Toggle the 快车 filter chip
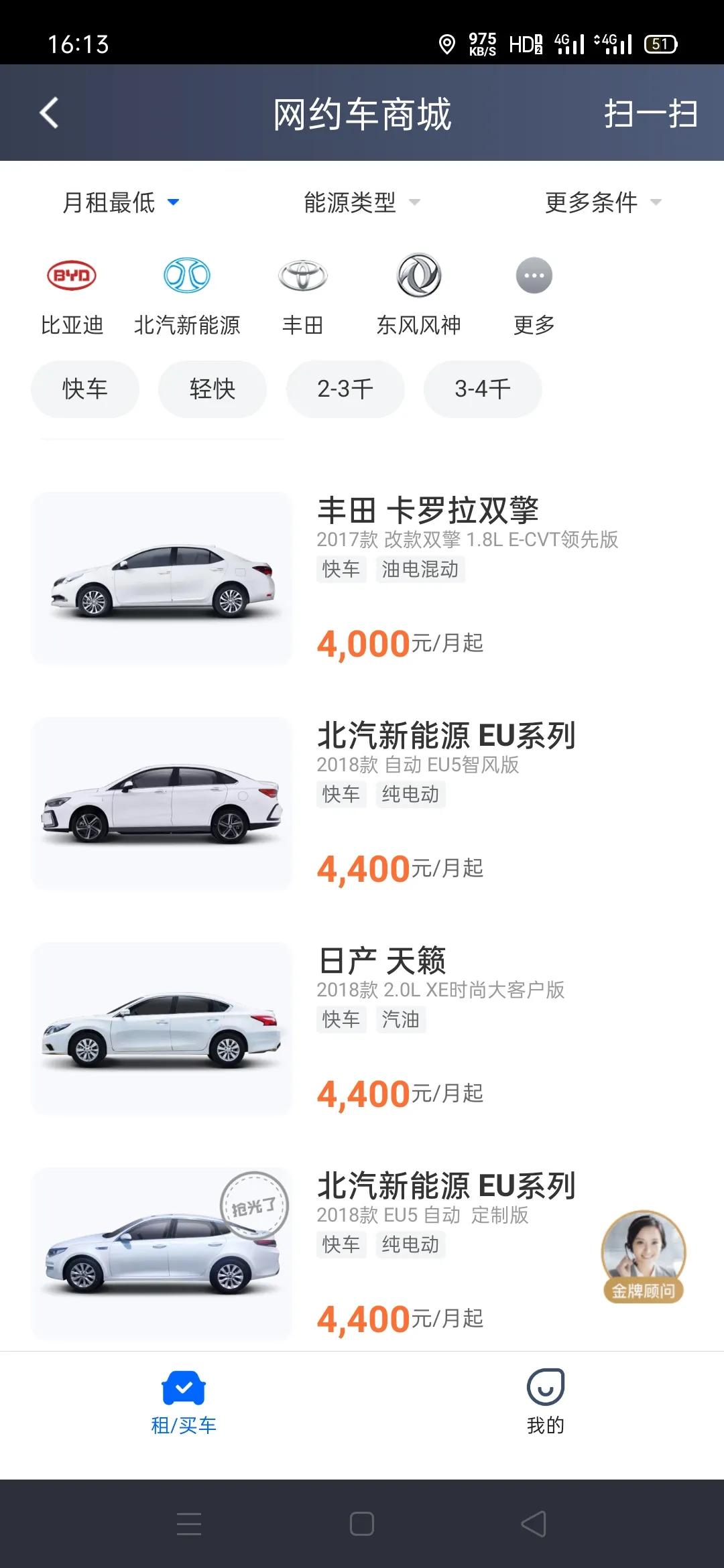 point(84,389)
